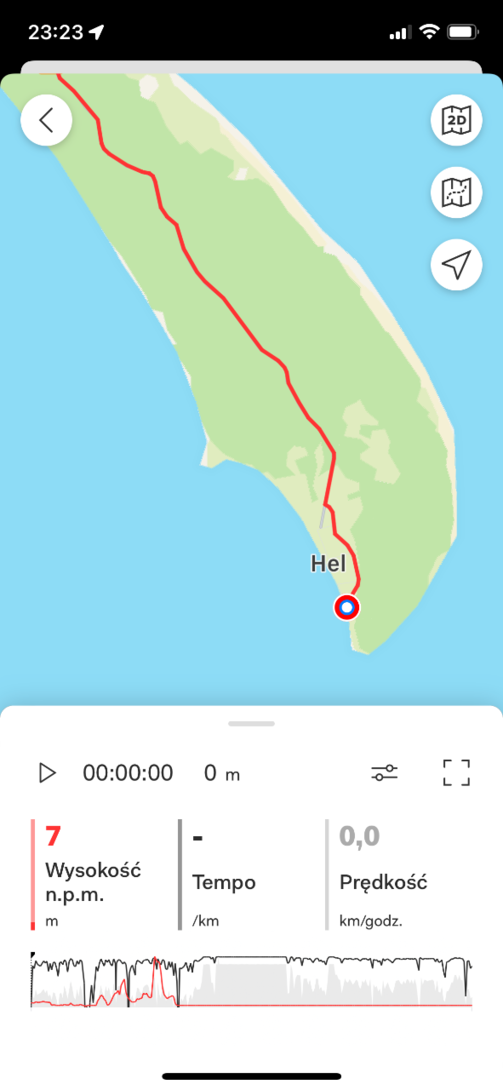Go back using the arrow button
The height and width of the screenshot is (1090, 503).
click(47, 120)
